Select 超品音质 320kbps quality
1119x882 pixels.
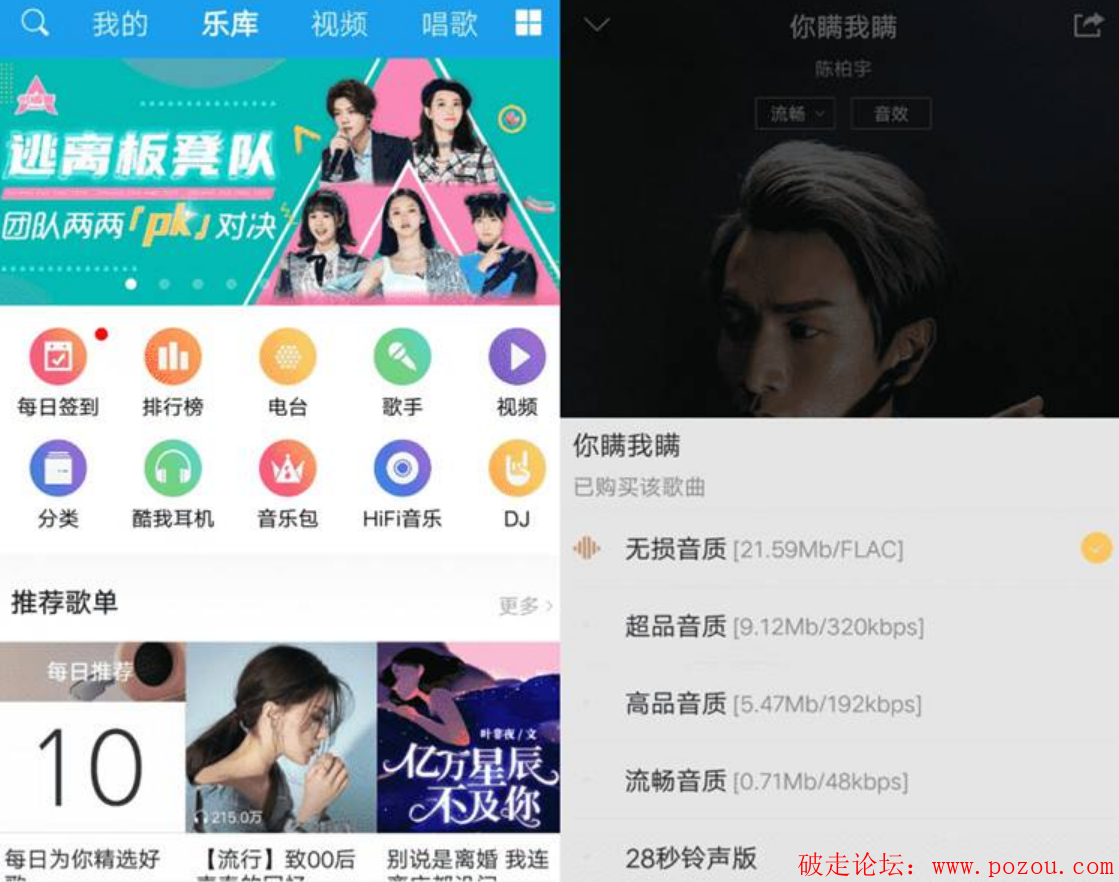pos(775,627)
